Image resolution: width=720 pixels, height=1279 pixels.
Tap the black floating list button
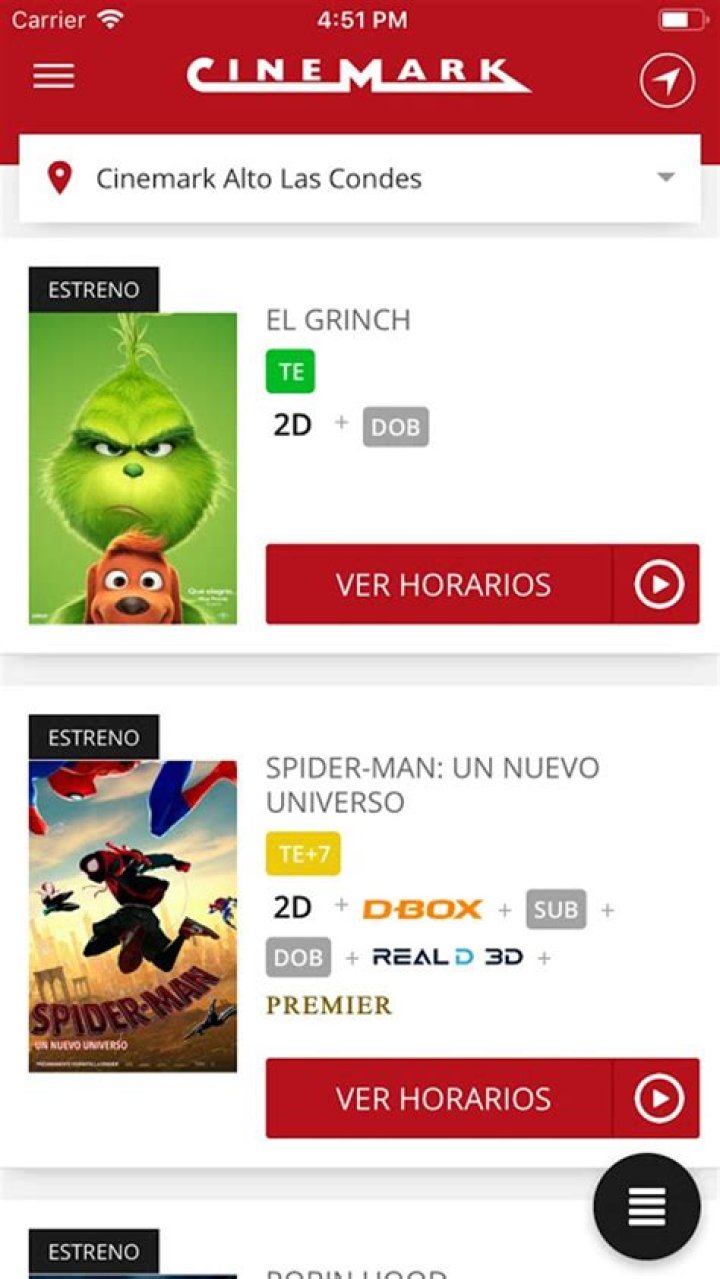[x=646, y=1206]
